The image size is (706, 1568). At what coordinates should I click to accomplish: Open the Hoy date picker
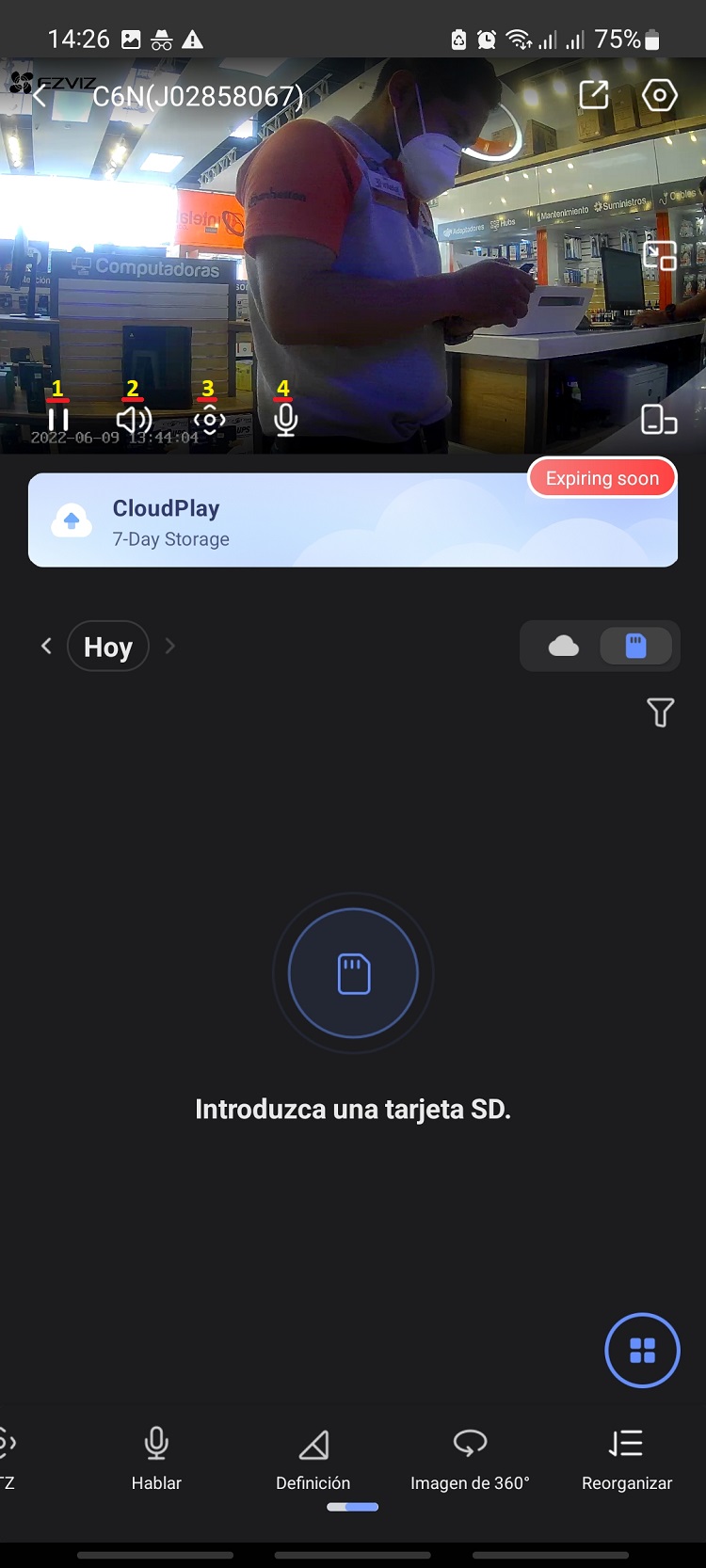click(108, 647)
